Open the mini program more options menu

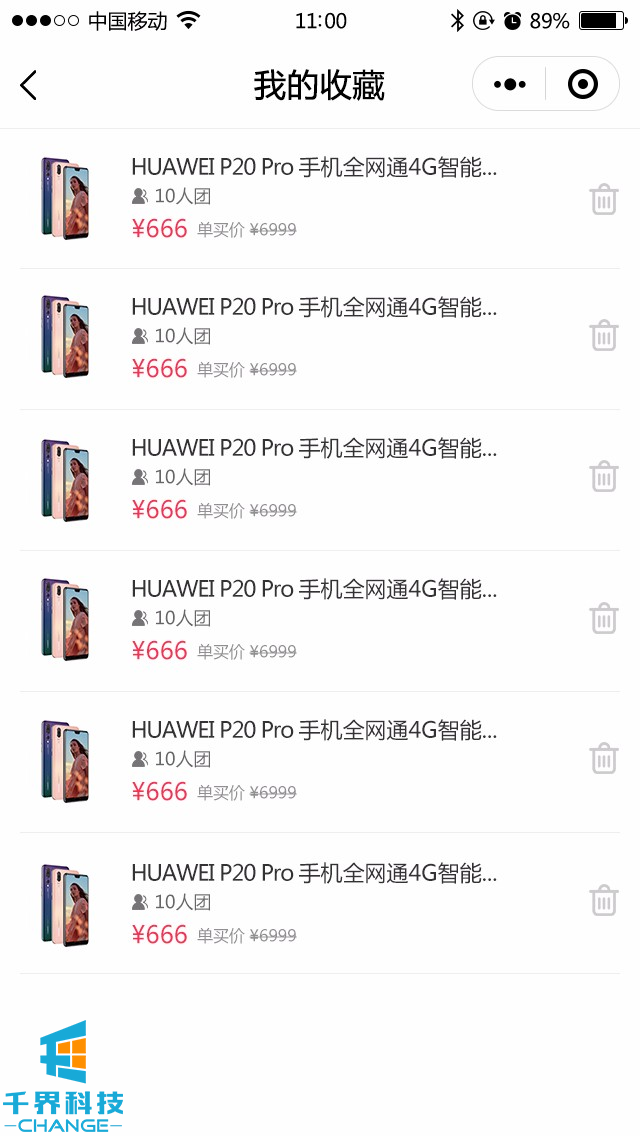point(510,85)
